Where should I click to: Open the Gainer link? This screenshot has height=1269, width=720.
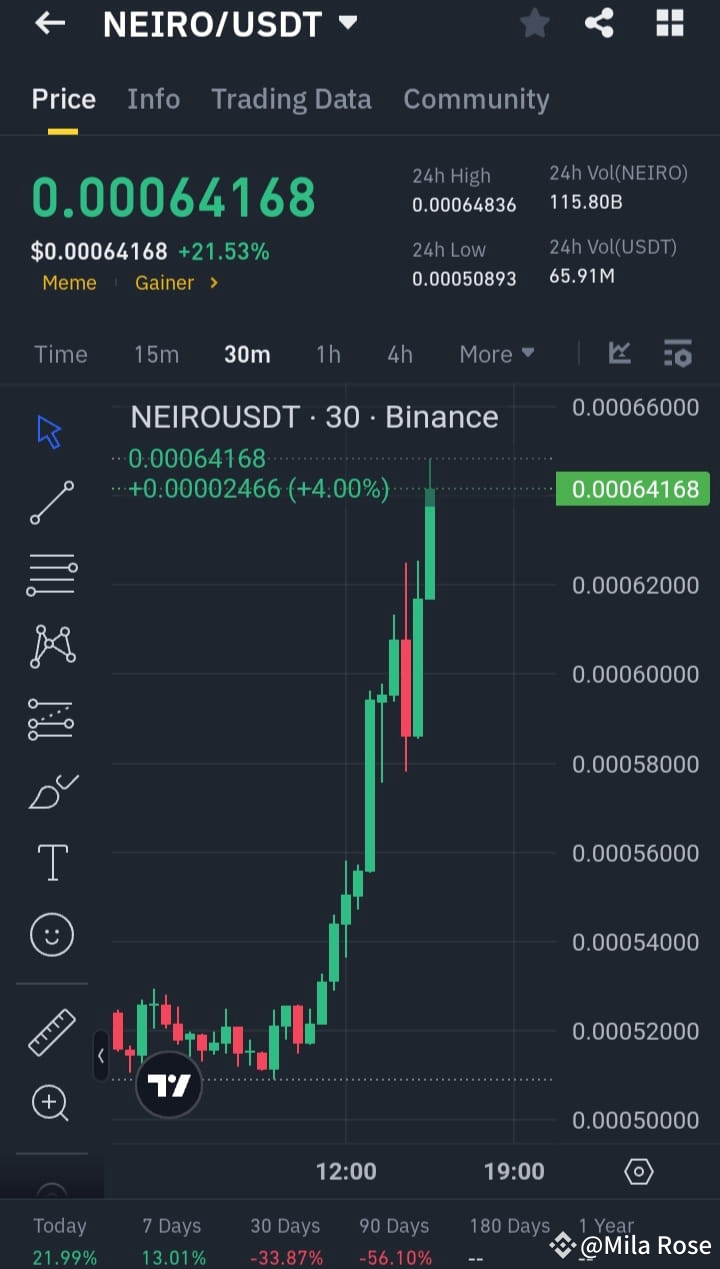[165, 283]
